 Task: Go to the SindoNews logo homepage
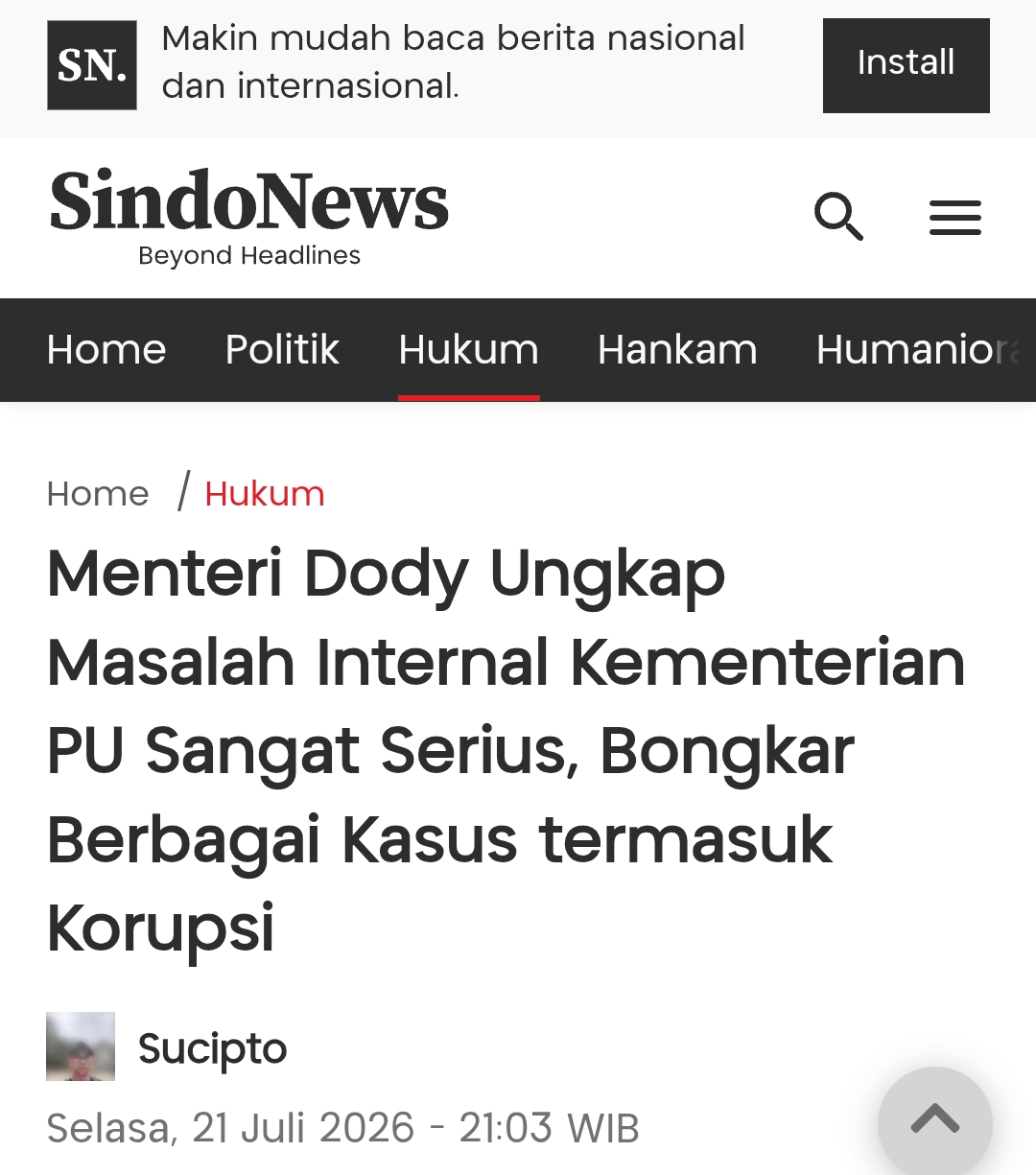point(249,217)
